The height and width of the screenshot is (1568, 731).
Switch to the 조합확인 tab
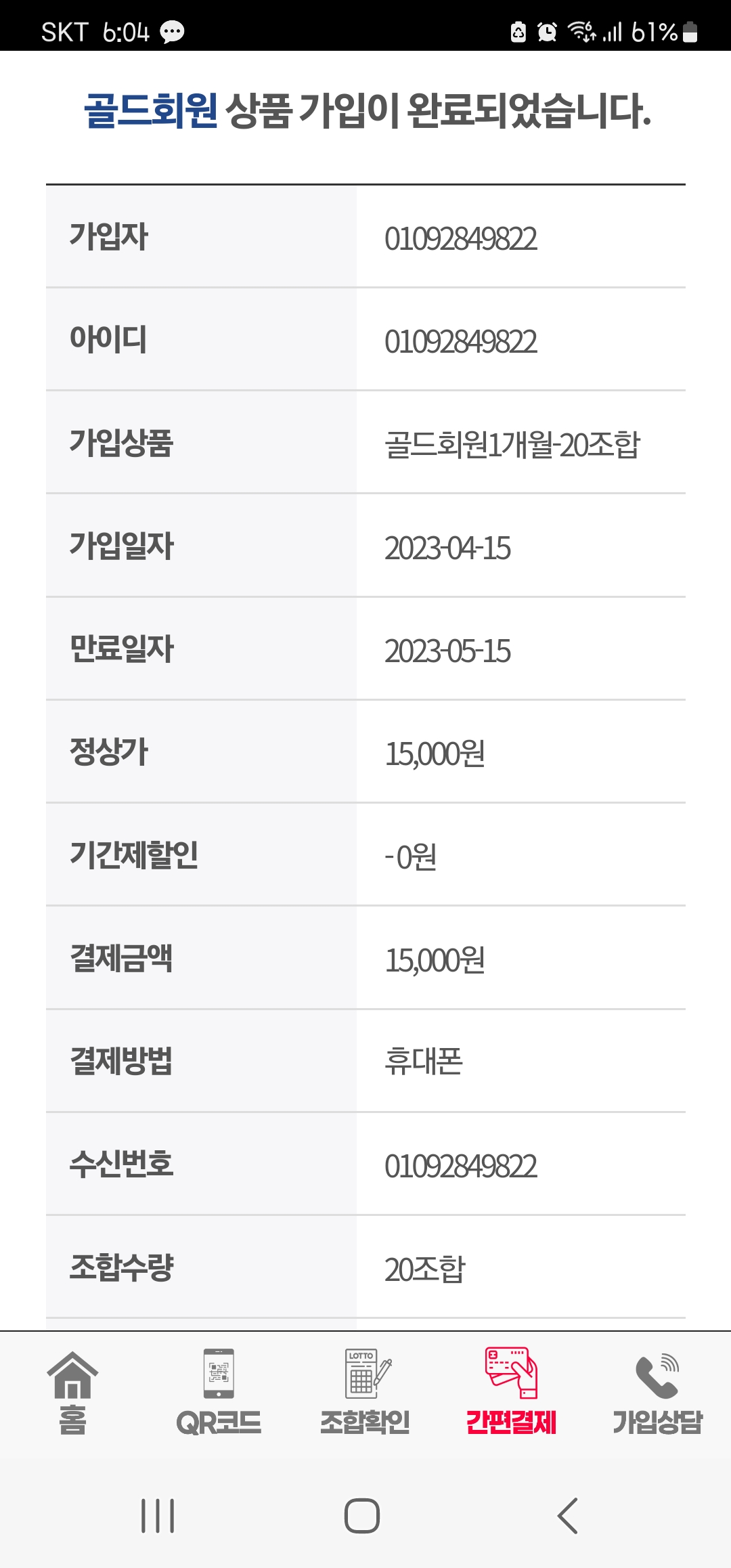click(365, 1392)
